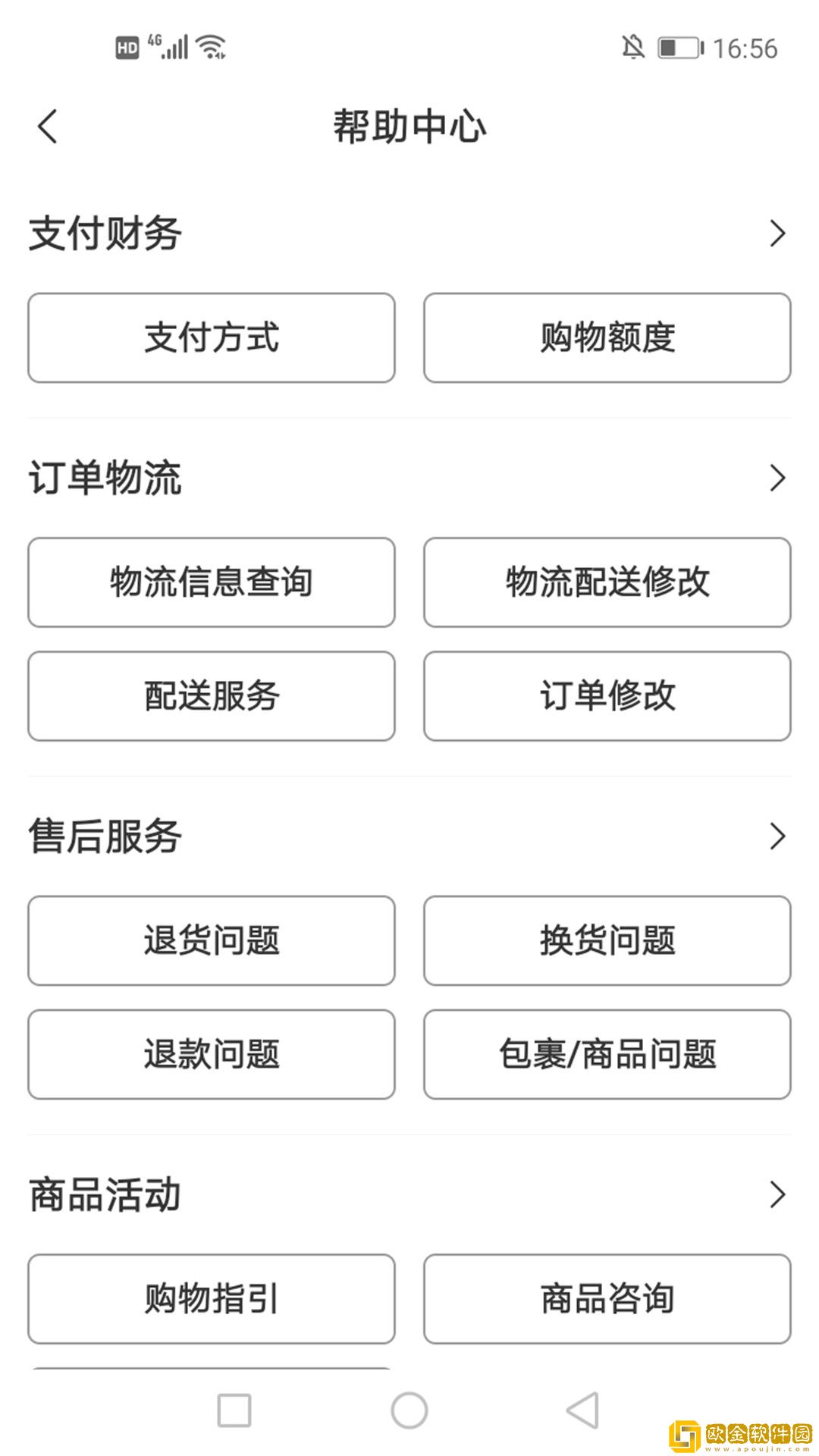This screenshot has height=1456, width=819.
Task: Open the 退货问题 help topic
Action: [x=210, y=941]
